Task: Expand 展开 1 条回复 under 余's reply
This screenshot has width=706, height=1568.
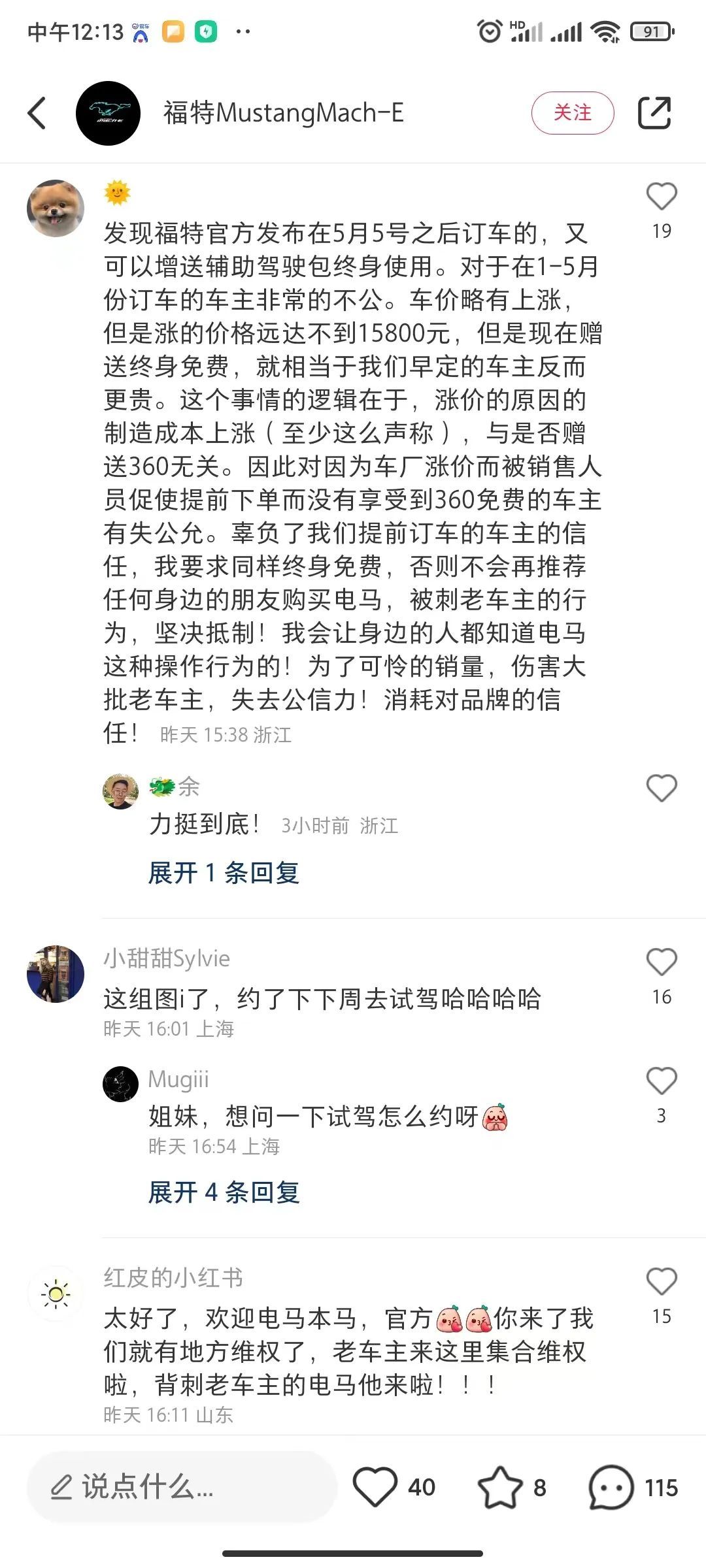Action: pos(223,873)
